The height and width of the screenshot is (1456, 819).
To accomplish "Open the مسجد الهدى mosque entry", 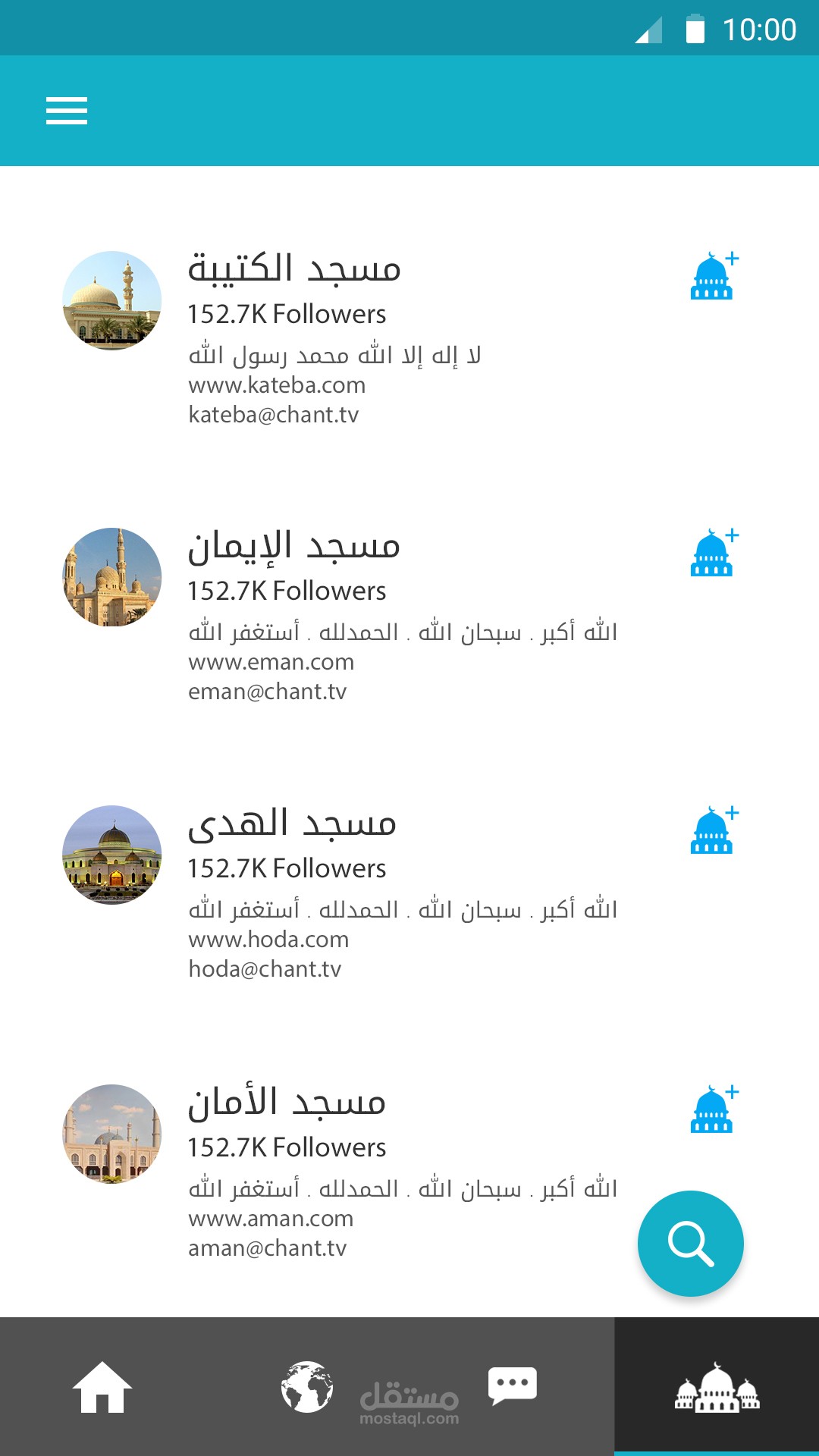I will [x=293, y=824].
